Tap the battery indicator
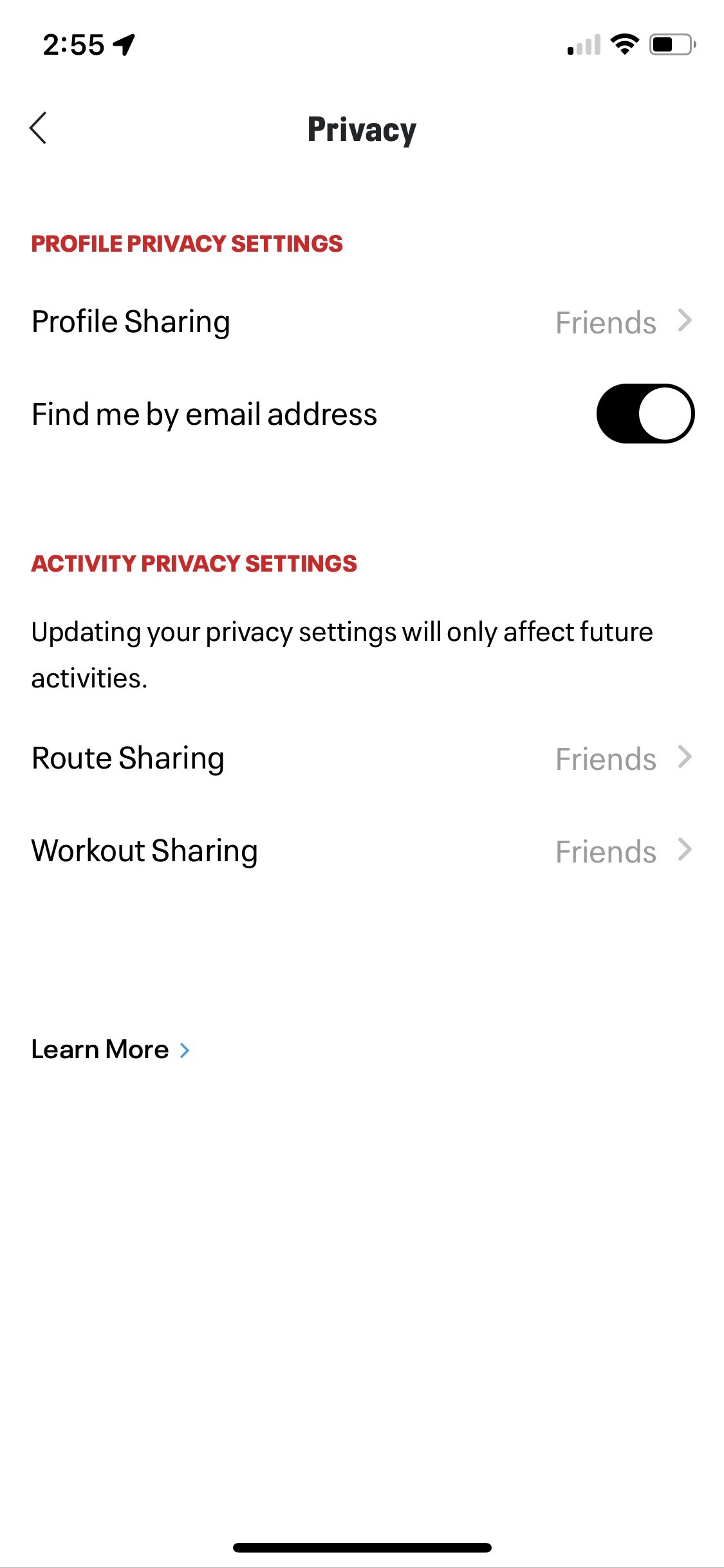The width and height of the screenshot is (724, 1568). click(669, 43)
